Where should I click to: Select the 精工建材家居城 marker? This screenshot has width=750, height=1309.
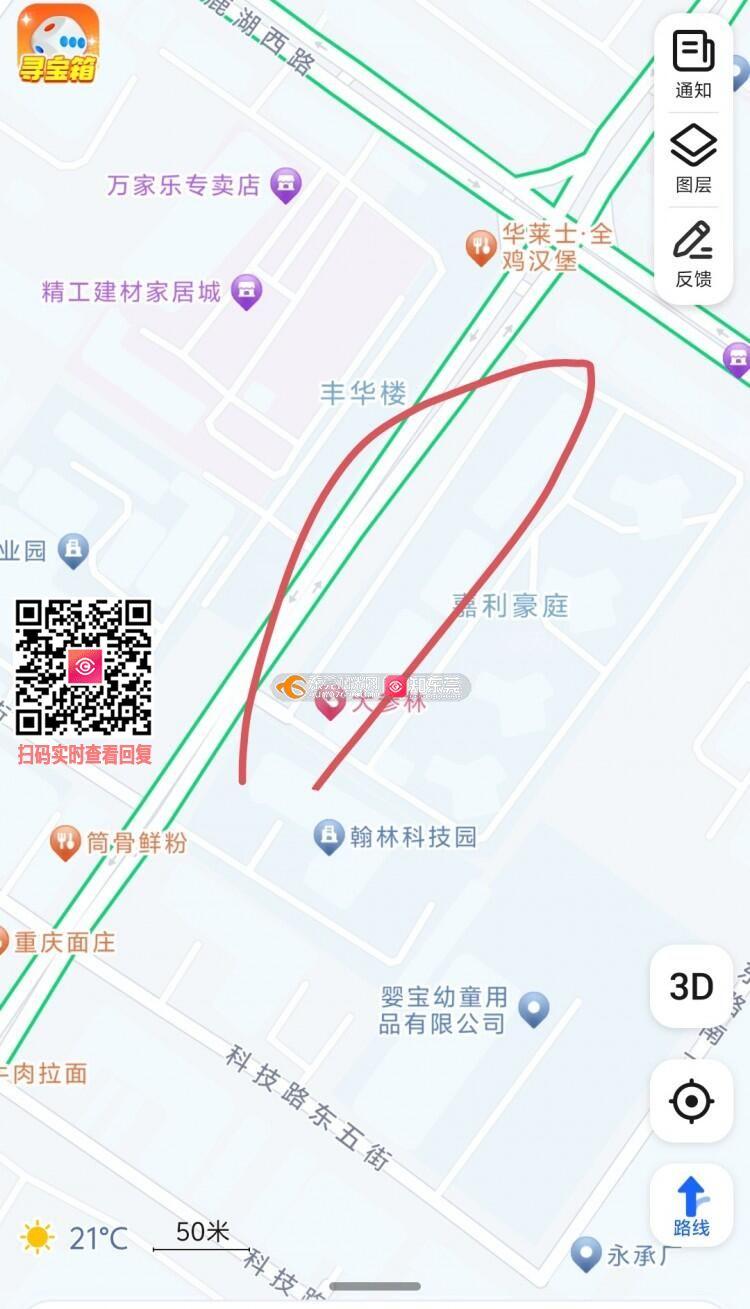pyautogui.click(x=246, y=291)
